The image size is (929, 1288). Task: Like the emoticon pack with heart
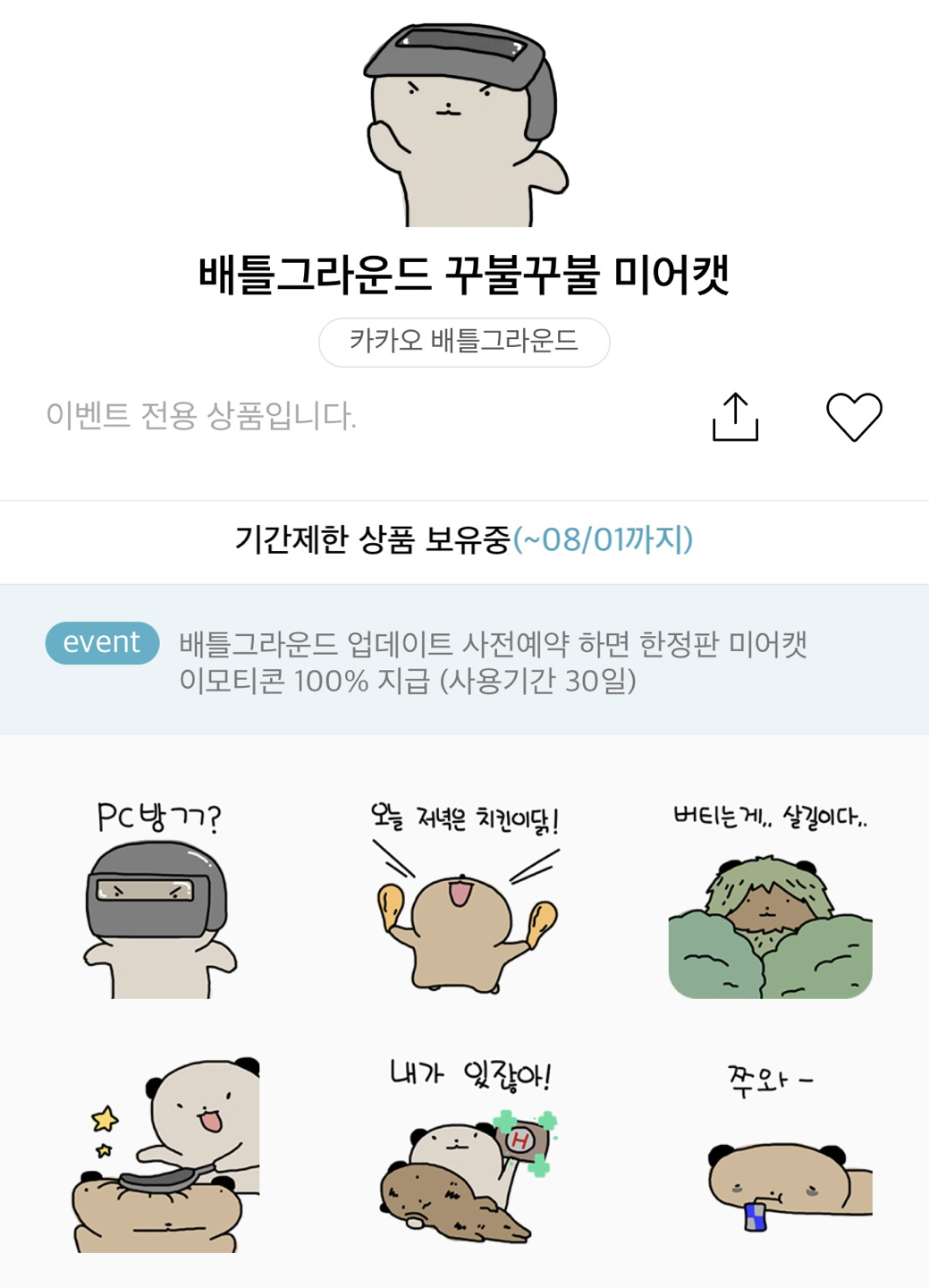[x=854, y=417]
